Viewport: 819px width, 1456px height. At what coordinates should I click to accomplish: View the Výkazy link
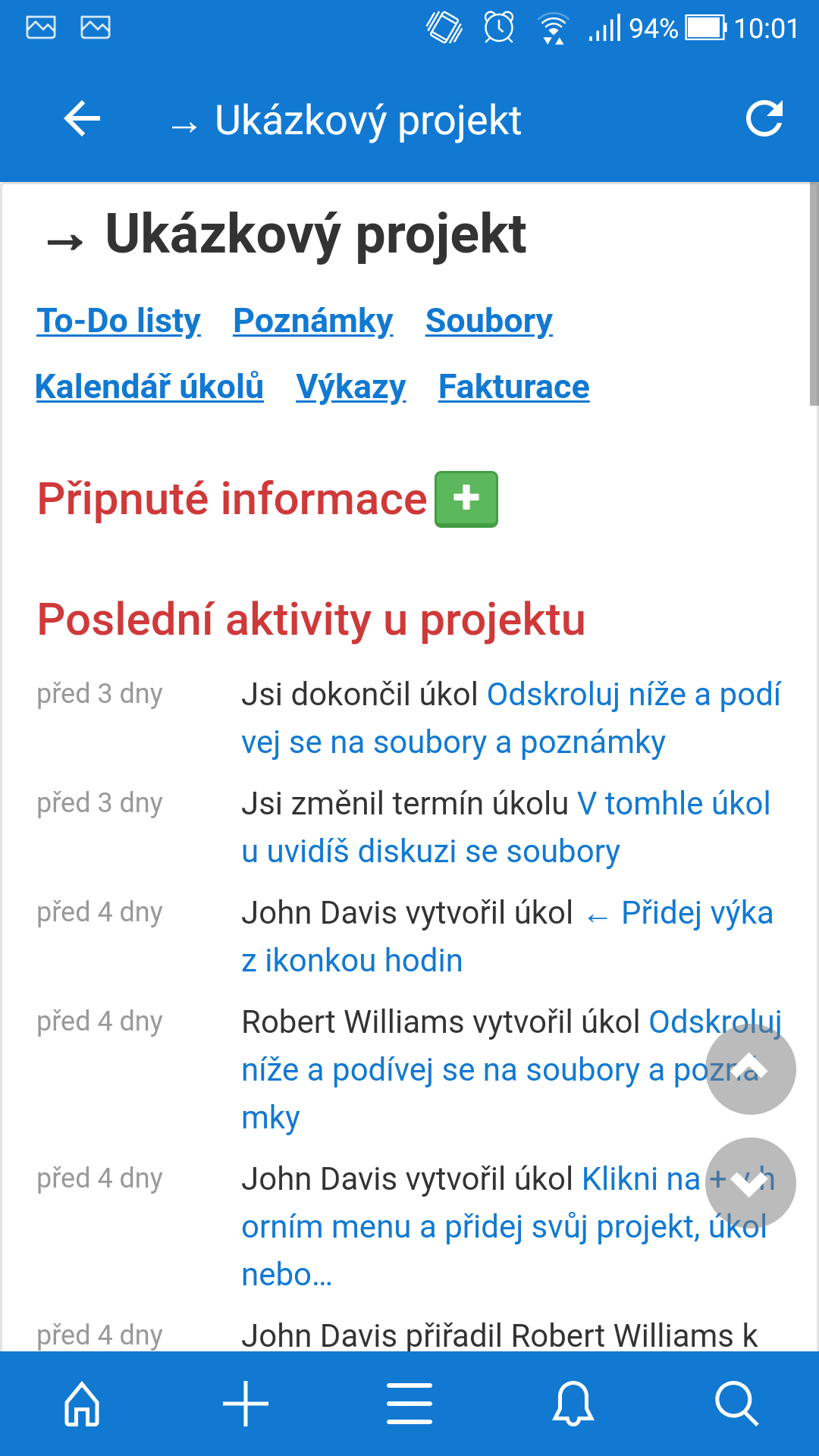351,387
